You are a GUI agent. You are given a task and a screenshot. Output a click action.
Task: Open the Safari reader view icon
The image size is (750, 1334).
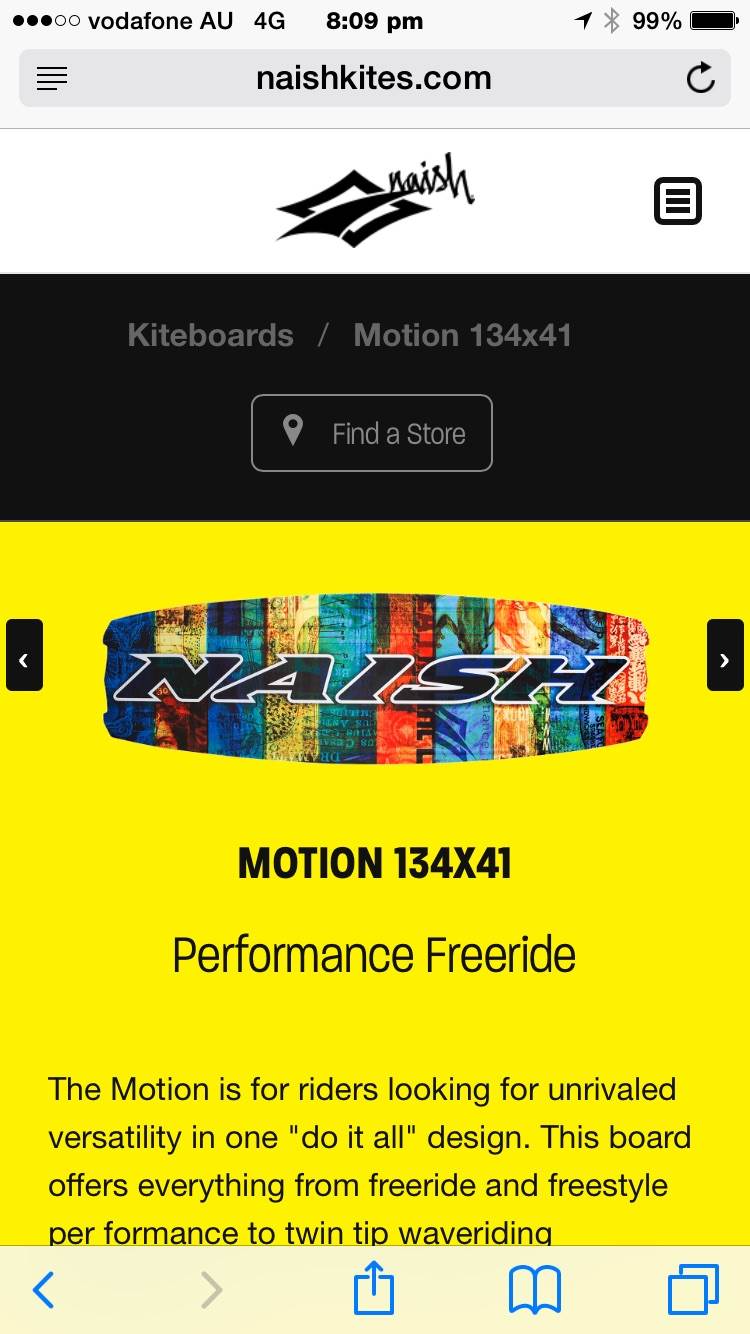click(52, 78)
